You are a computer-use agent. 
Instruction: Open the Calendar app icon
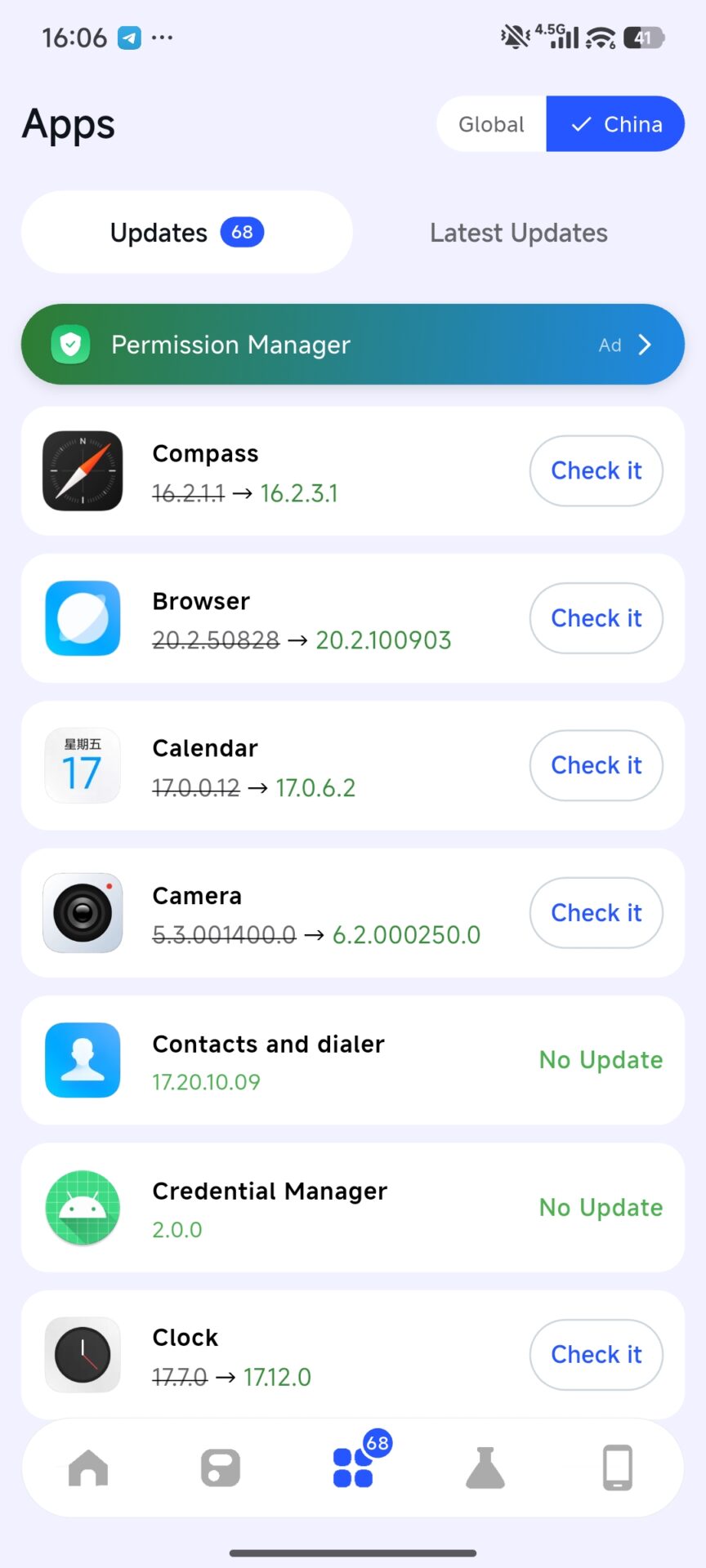tap(83, 765)
